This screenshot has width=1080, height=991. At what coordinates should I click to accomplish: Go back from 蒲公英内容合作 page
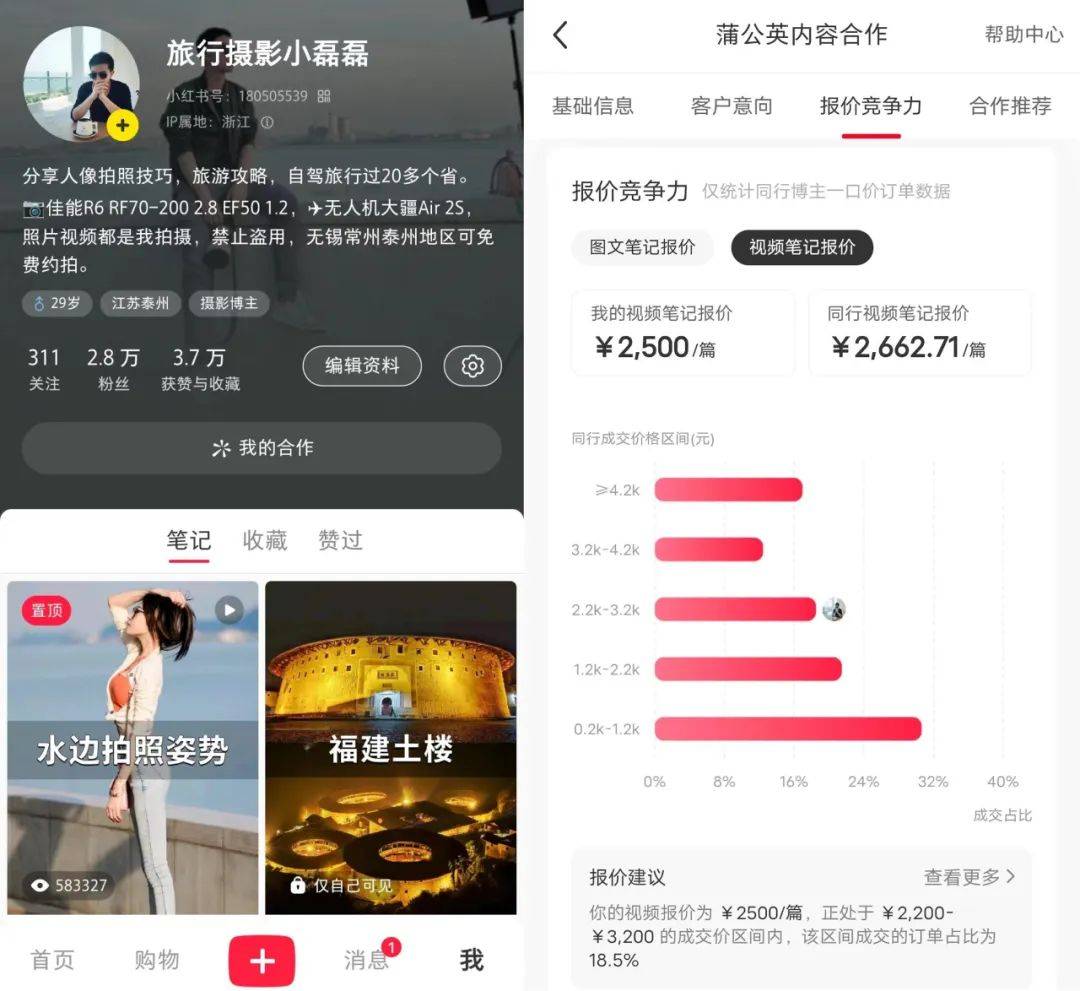click(561, 35)
